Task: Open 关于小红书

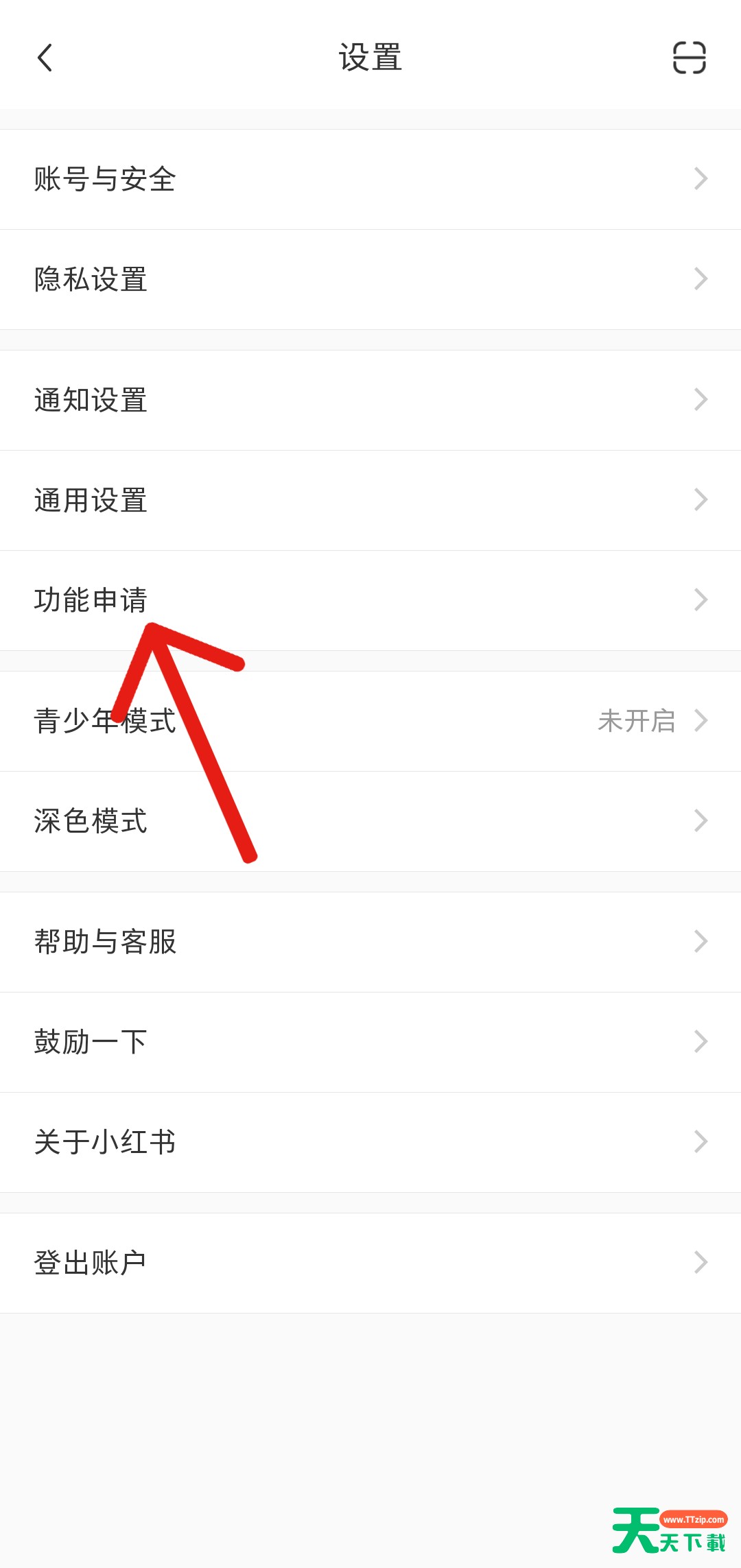Action: pos(370,1142)
